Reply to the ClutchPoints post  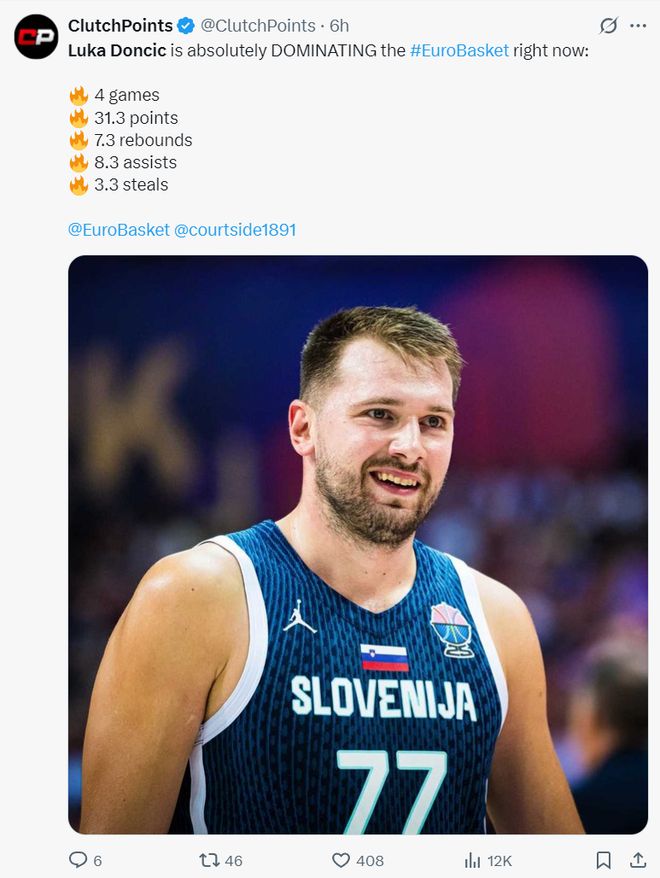coord(78,860)
